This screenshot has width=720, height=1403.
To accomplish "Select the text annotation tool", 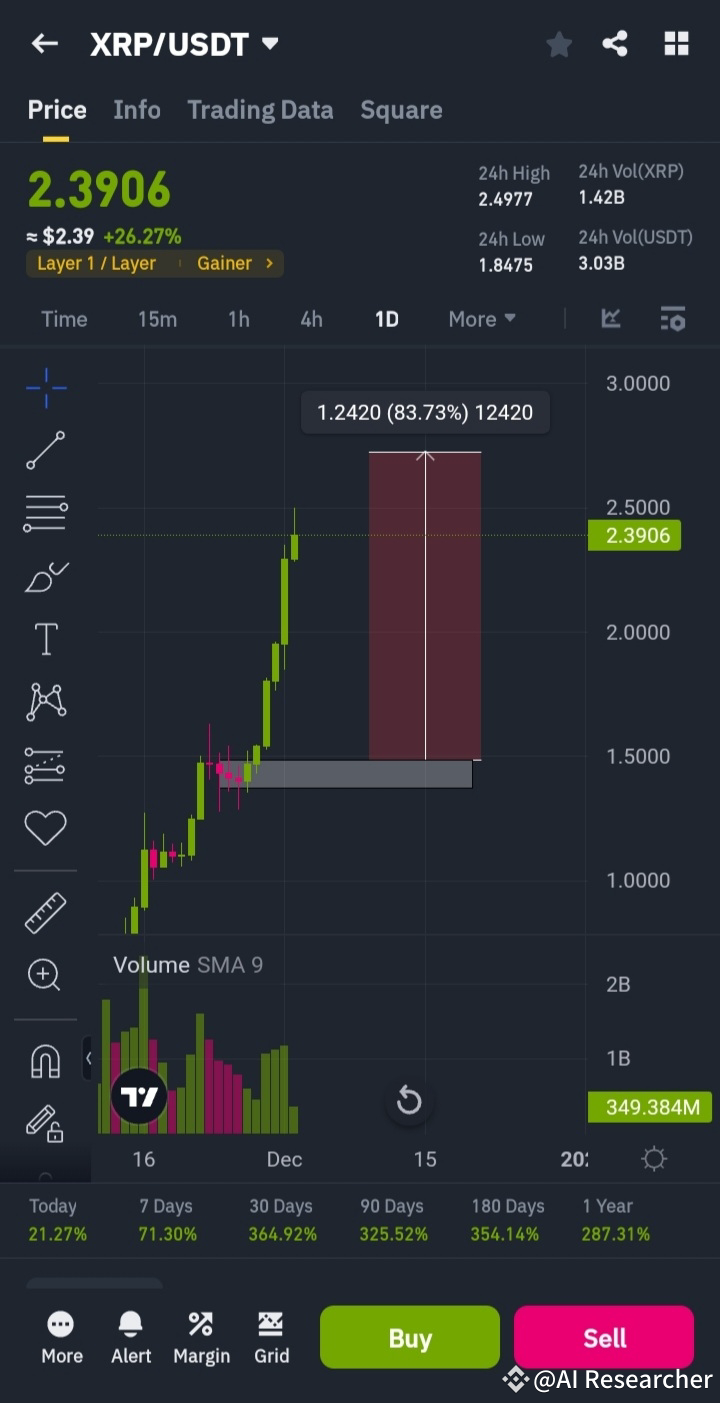I will [45, 639].
